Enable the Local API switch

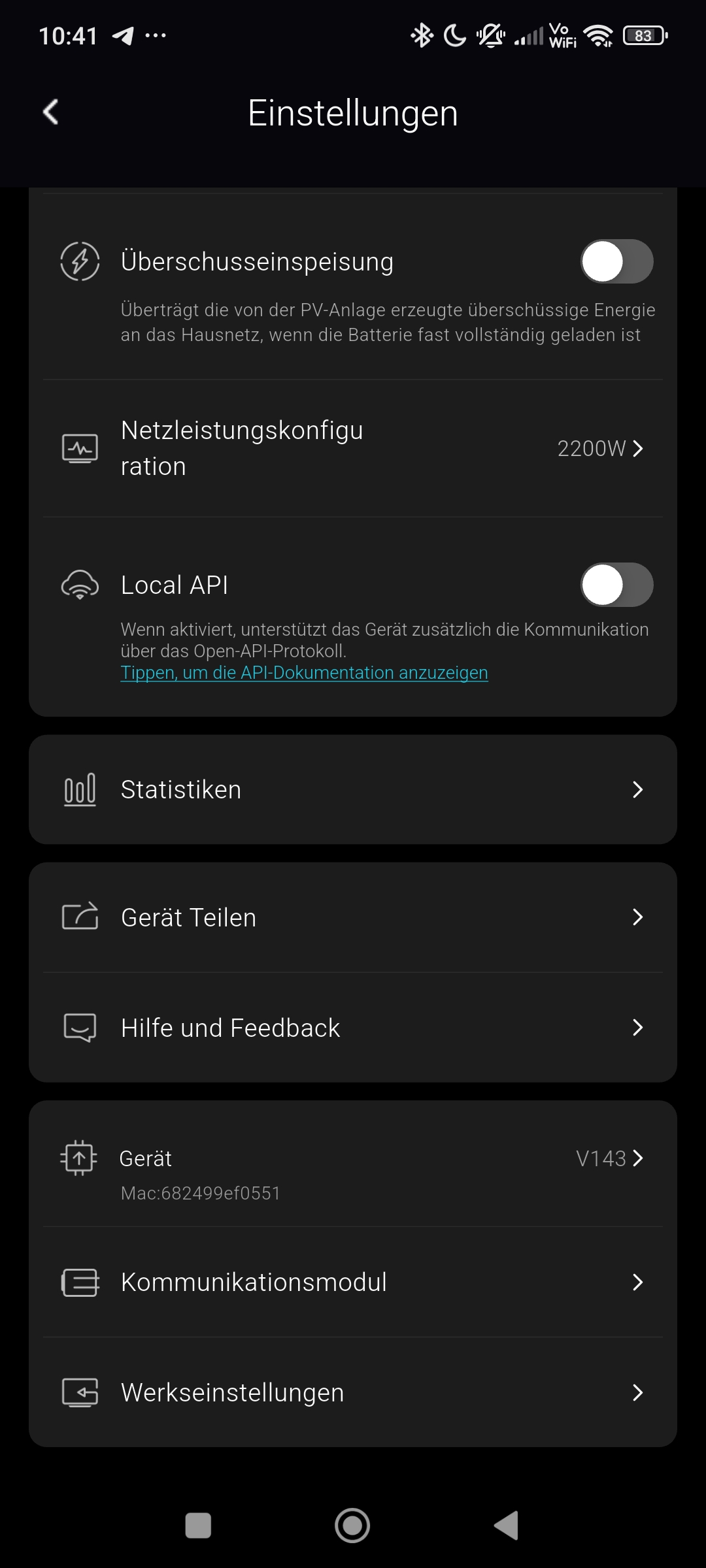pyautogui.click(x=616, y=585)
